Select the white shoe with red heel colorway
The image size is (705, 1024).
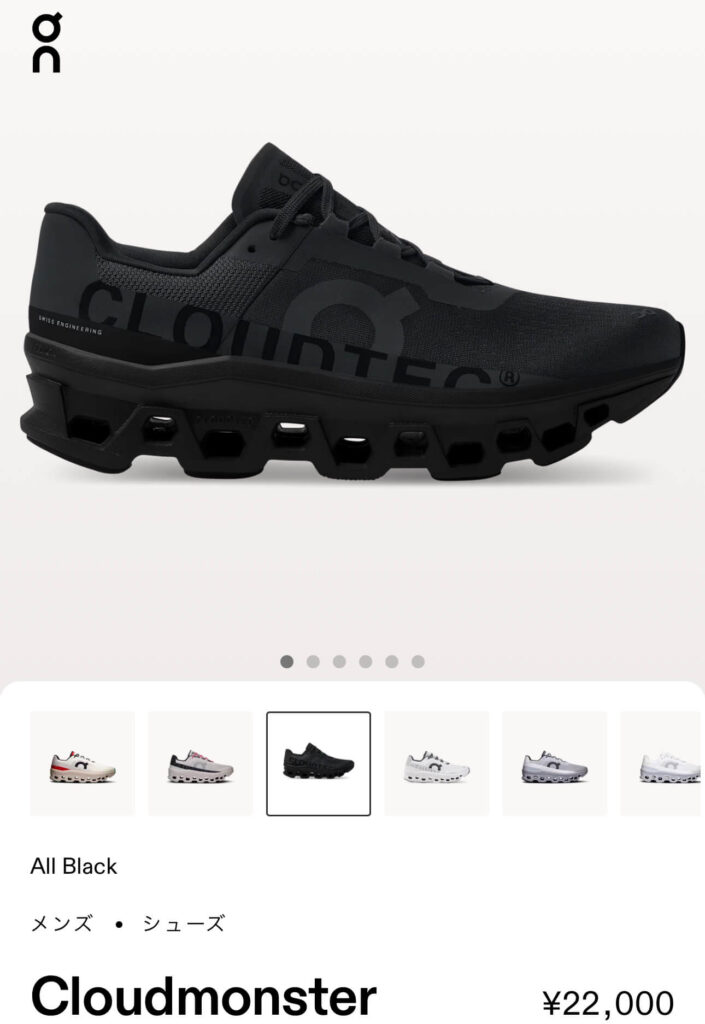click(82, 763)
